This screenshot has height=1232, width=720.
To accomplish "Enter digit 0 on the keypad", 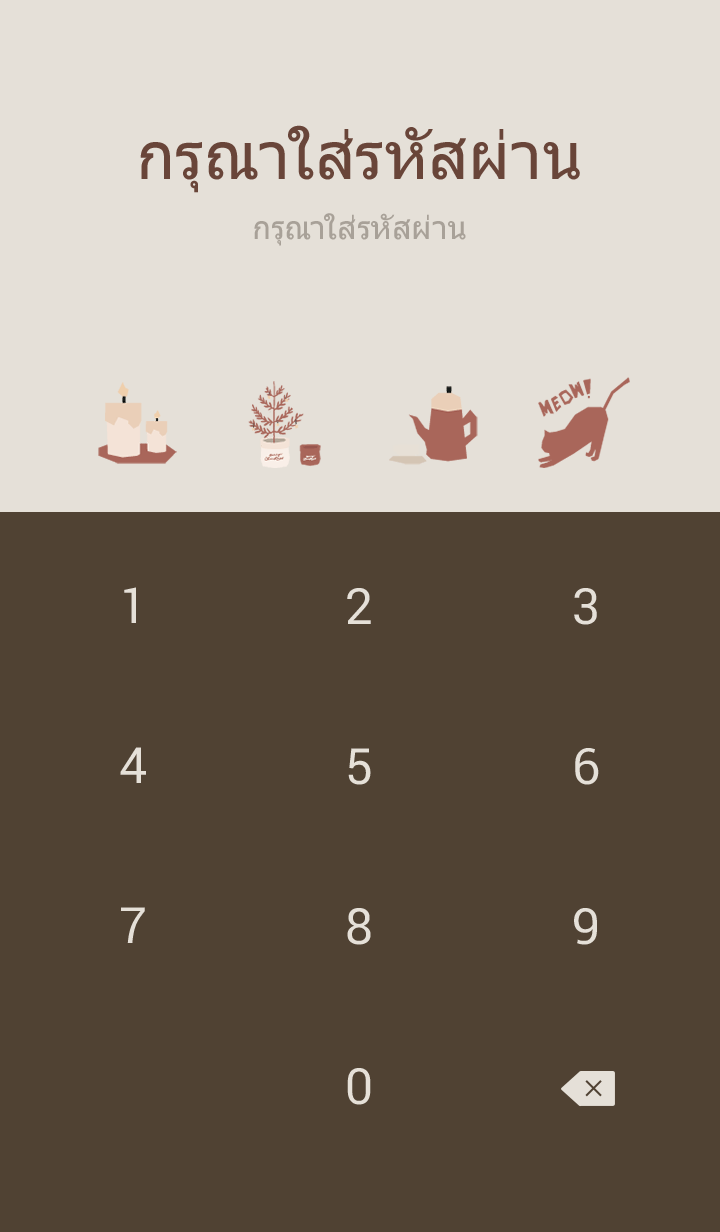I will [359, 1087].
